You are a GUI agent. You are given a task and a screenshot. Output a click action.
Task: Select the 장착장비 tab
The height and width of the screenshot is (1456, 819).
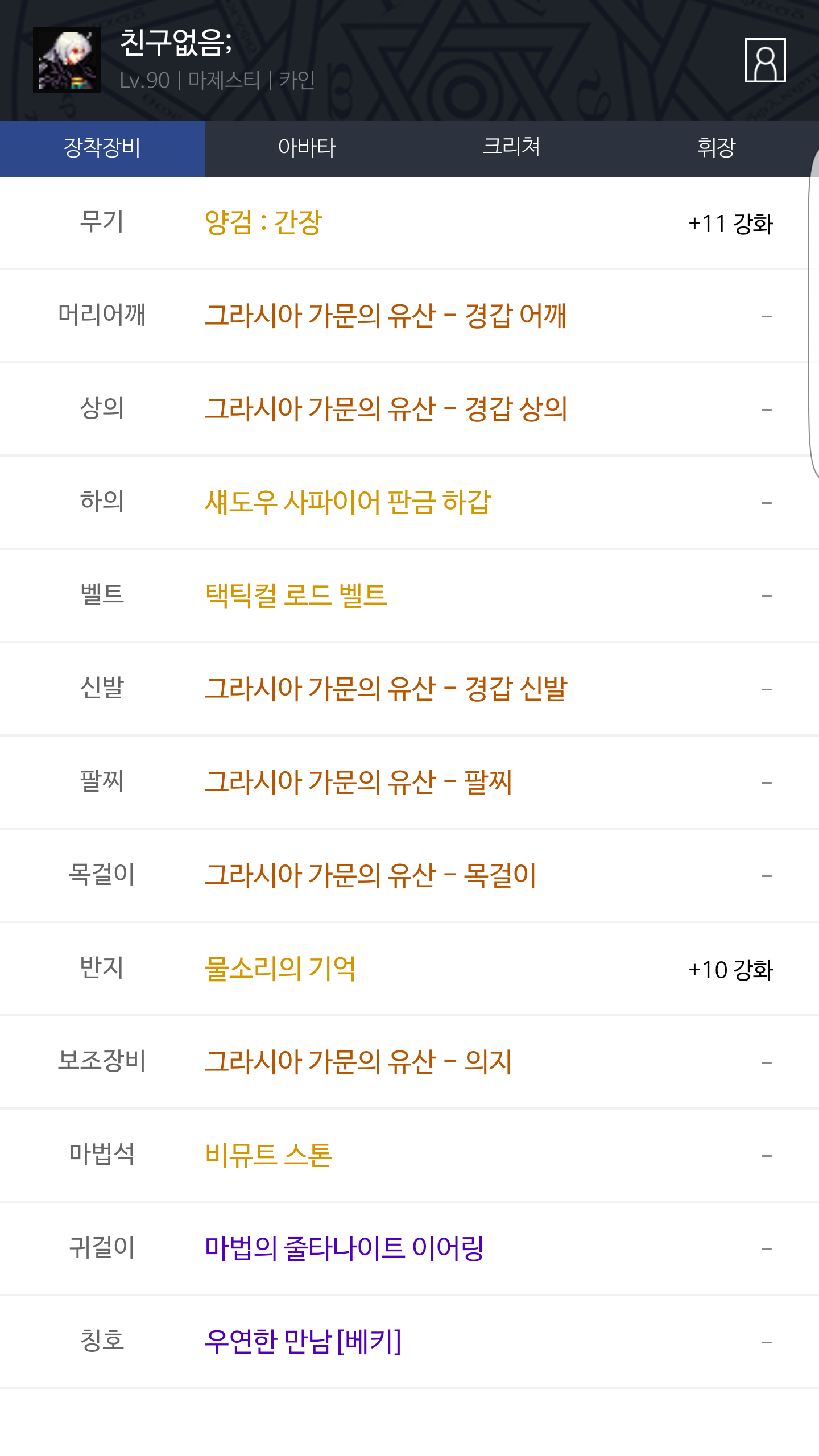coord(102,148)
